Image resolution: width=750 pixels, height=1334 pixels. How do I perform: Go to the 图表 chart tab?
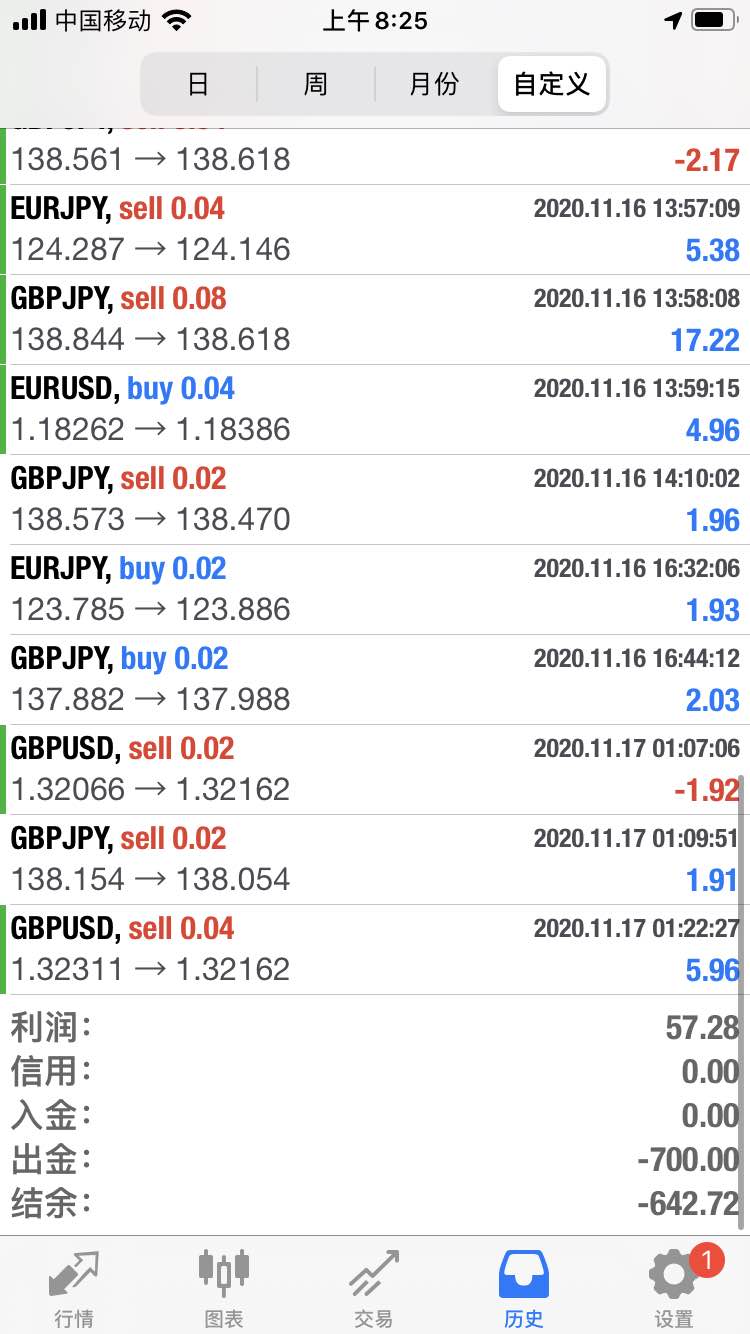(224, 1288)
